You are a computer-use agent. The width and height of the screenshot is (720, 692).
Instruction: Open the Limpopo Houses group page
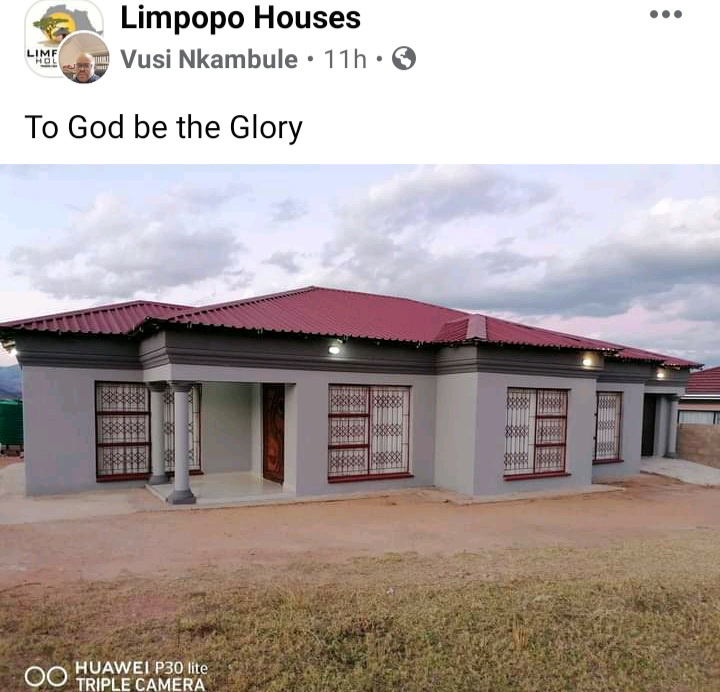pyautogui.click(x=240, y=17)
